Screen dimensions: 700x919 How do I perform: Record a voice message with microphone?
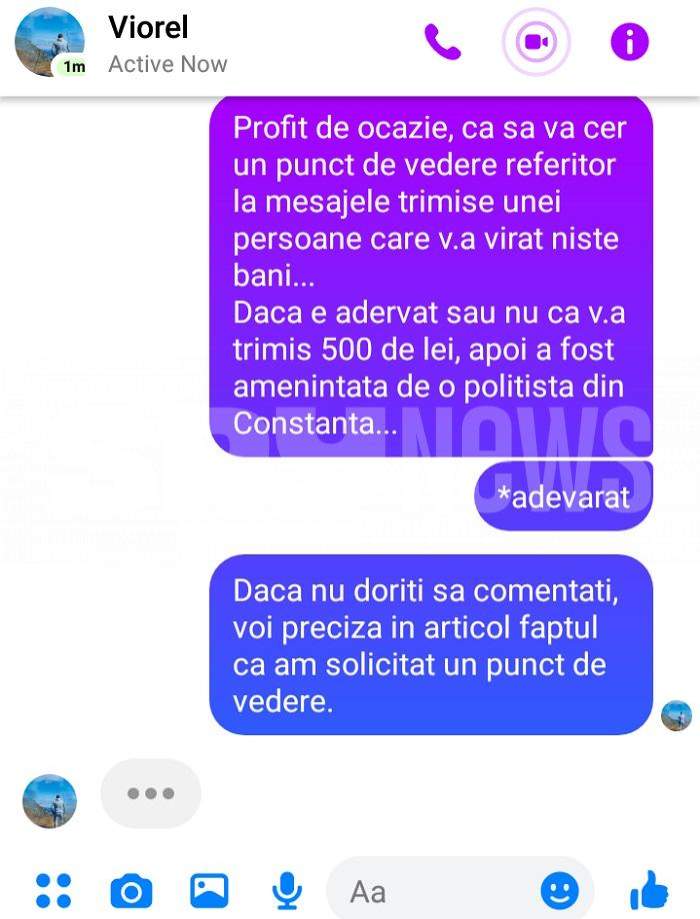click(x=287, y=890)
